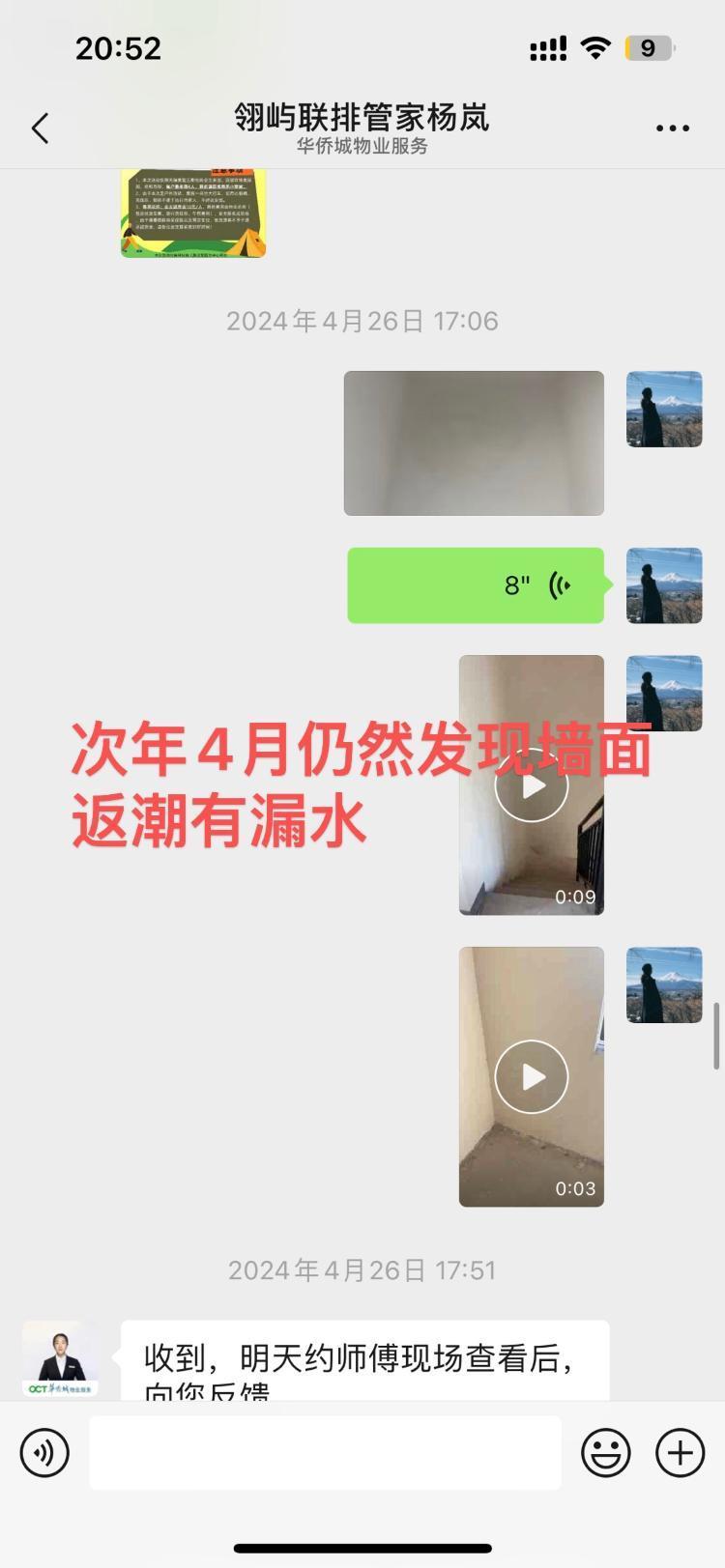Open the emoji picker
Image resolution: width=725 pixels, height=1568 pixels.
606,1453
